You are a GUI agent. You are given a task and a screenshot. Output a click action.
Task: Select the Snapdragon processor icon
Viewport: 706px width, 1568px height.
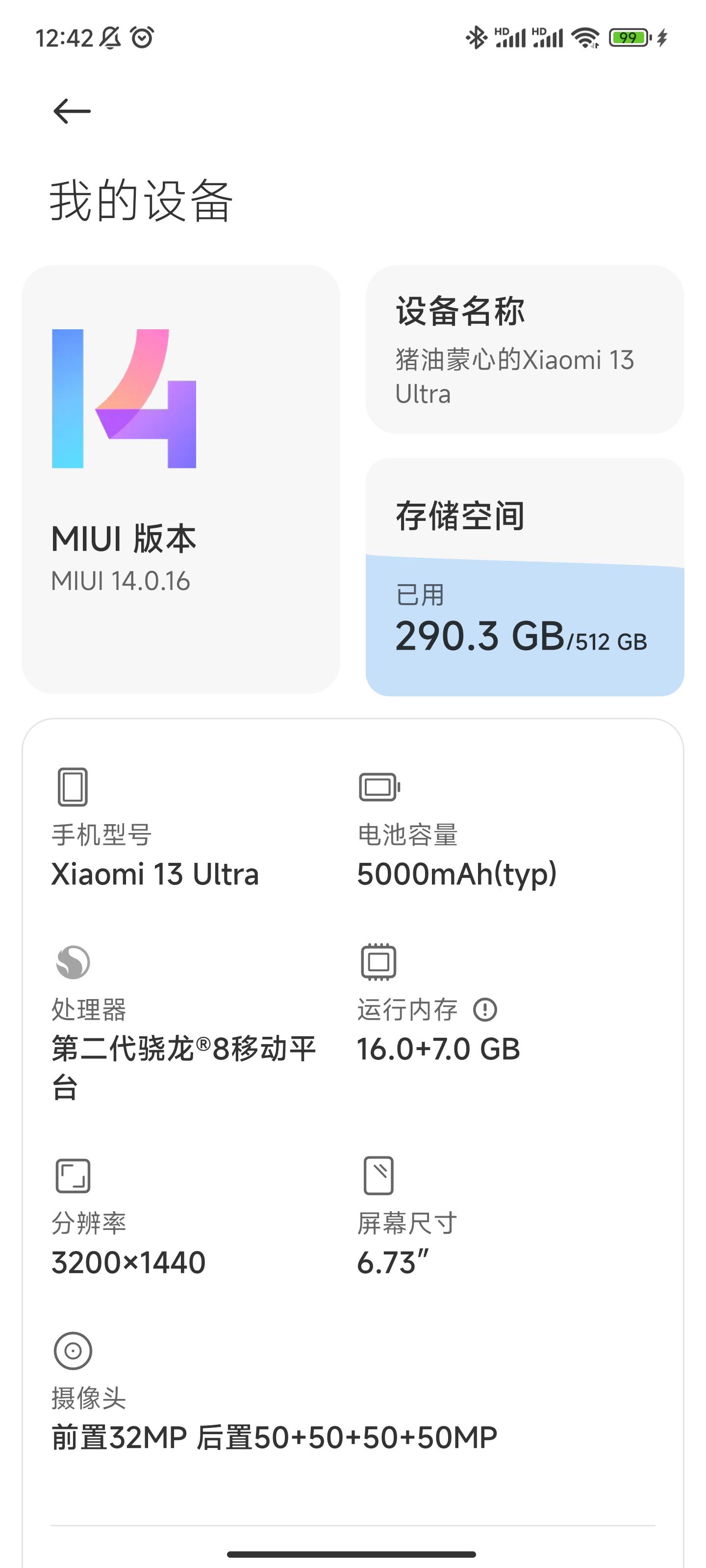tap(72, 963)
